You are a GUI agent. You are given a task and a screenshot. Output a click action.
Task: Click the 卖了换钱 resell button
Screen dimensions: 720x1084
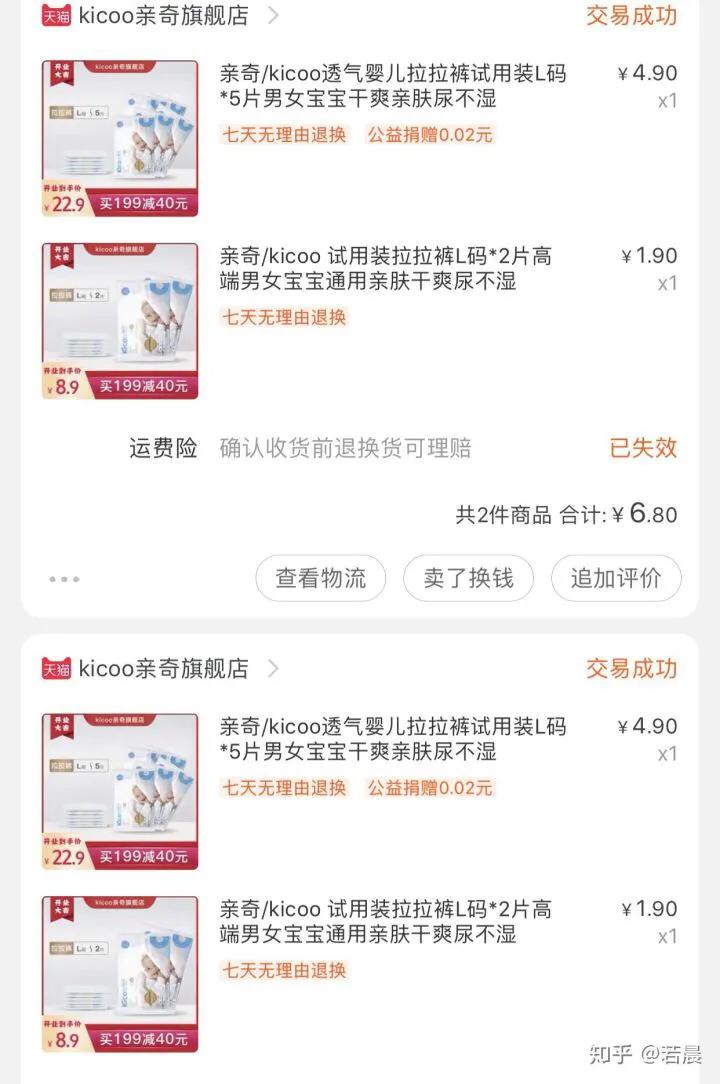coord(468,578)
